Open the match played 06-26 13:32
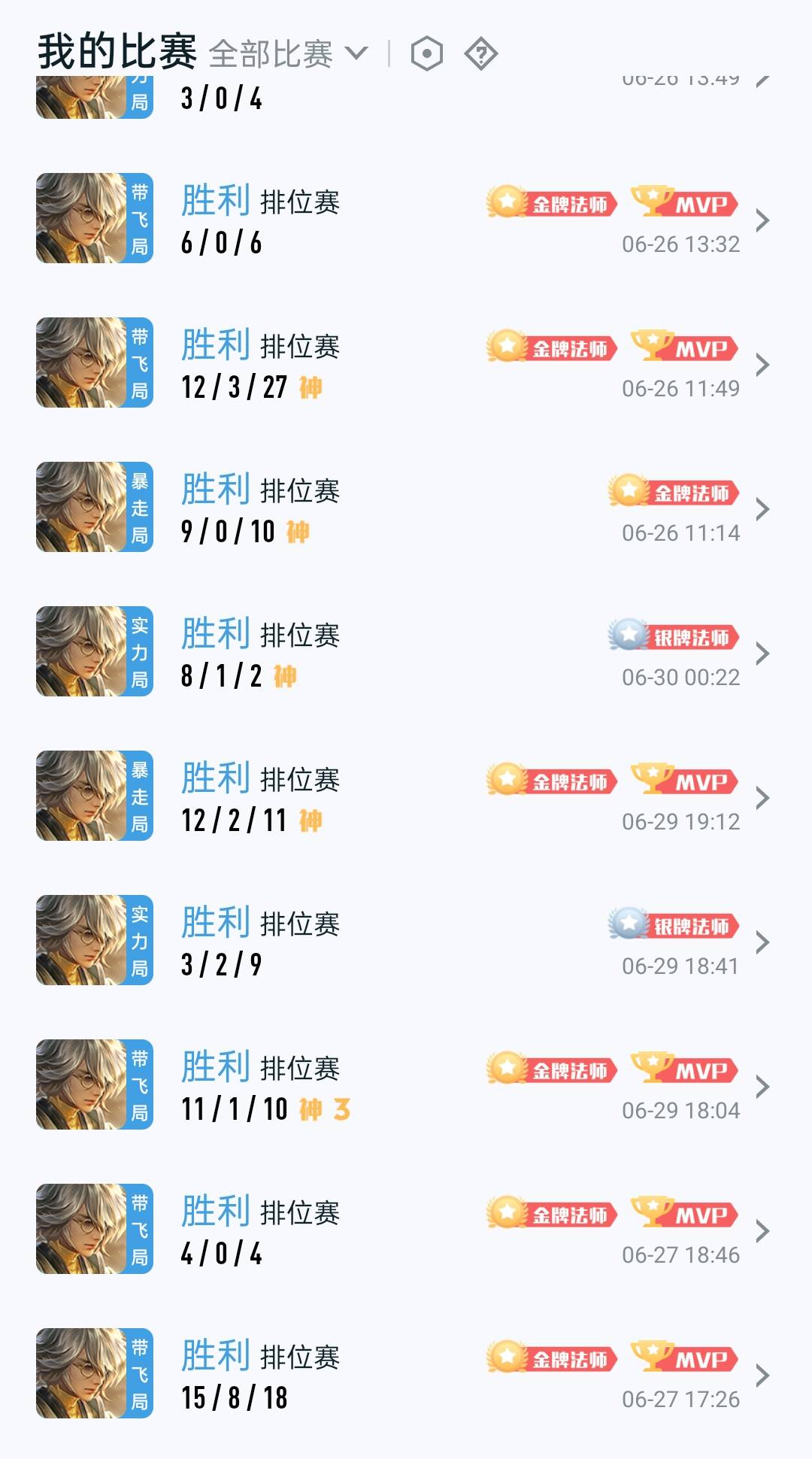The image size is (812, 1459). (406, 220)
